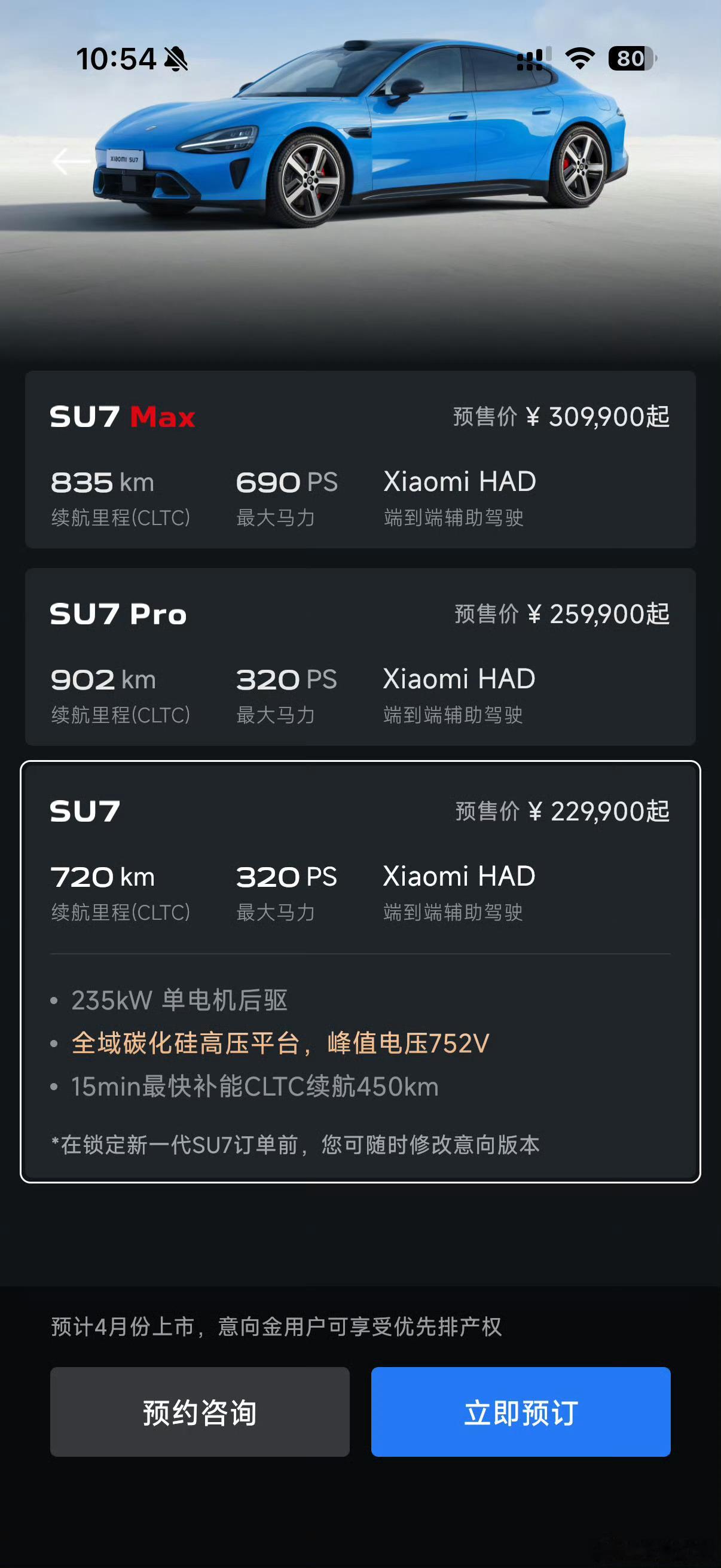The image size is (721, 1568).
Task: Tap the battery indicator in status bar
Action: pyautogui.click(x=630, y=59)
